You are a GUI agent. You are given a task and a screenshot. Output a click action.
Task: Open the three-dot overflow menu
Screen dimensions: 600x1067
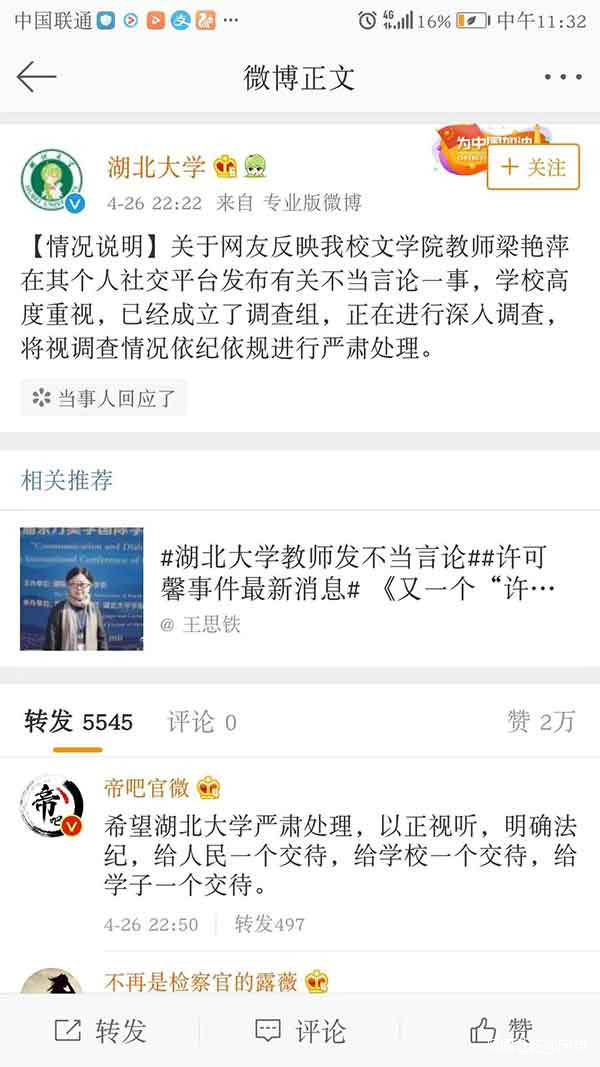pyautogui.click(x=563, y=77)
